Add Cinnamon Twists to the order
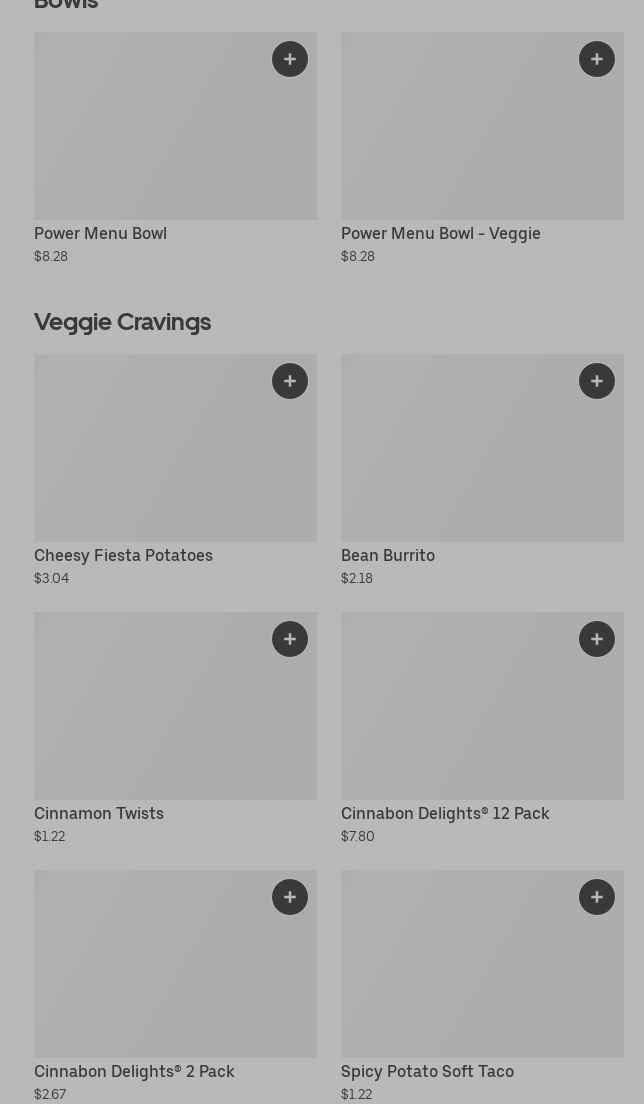The height and width of the screenshot is (1104, 644). pyautogui.click(x=290, y=639)
